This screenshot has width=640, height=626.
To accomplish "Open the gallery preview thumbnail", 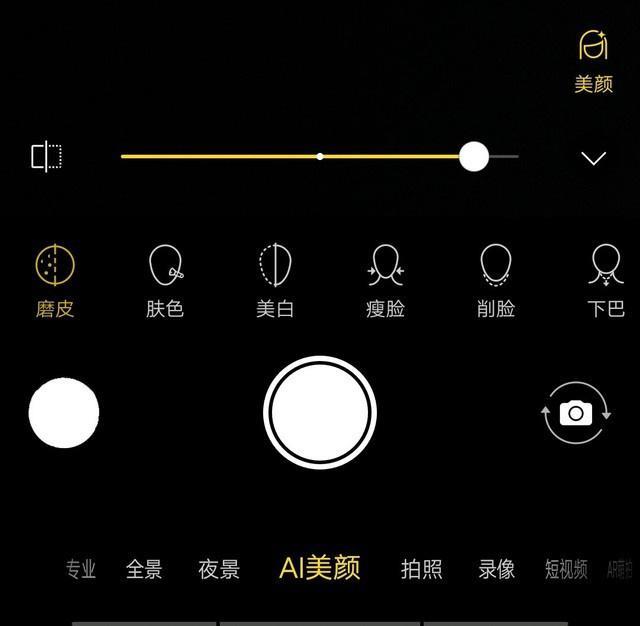I will point(64,413).
